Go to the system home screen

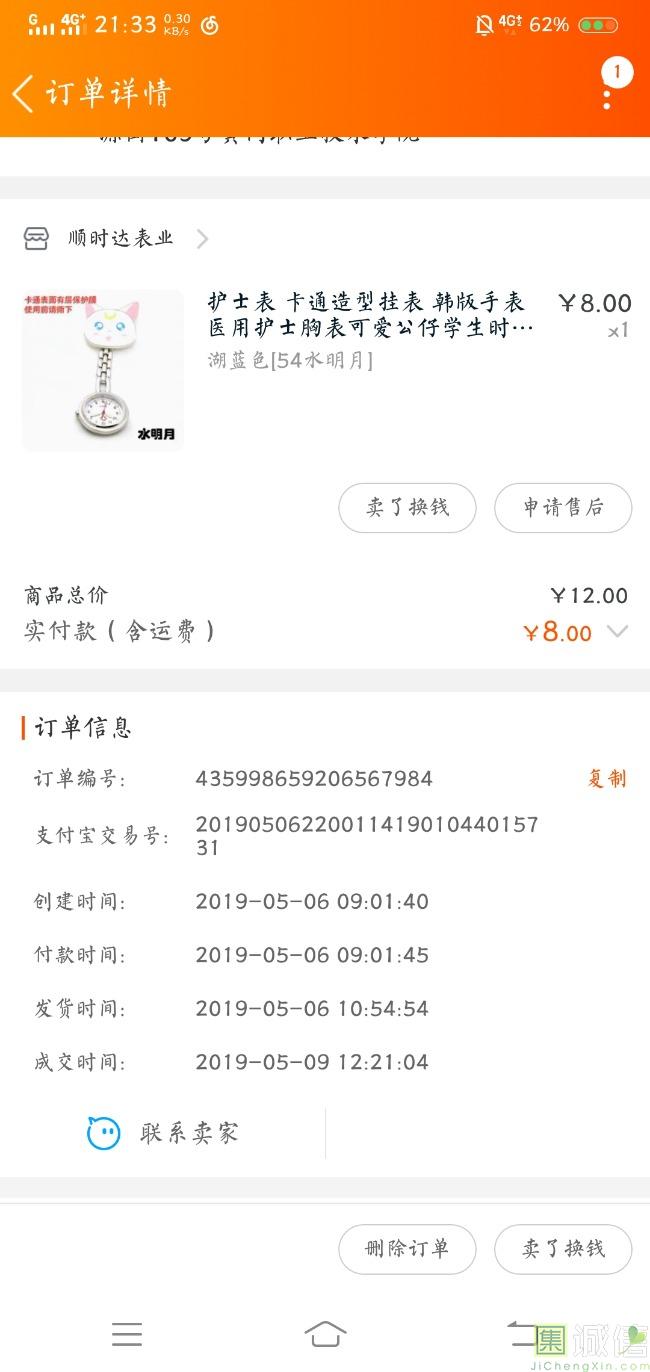[325, 1333]
